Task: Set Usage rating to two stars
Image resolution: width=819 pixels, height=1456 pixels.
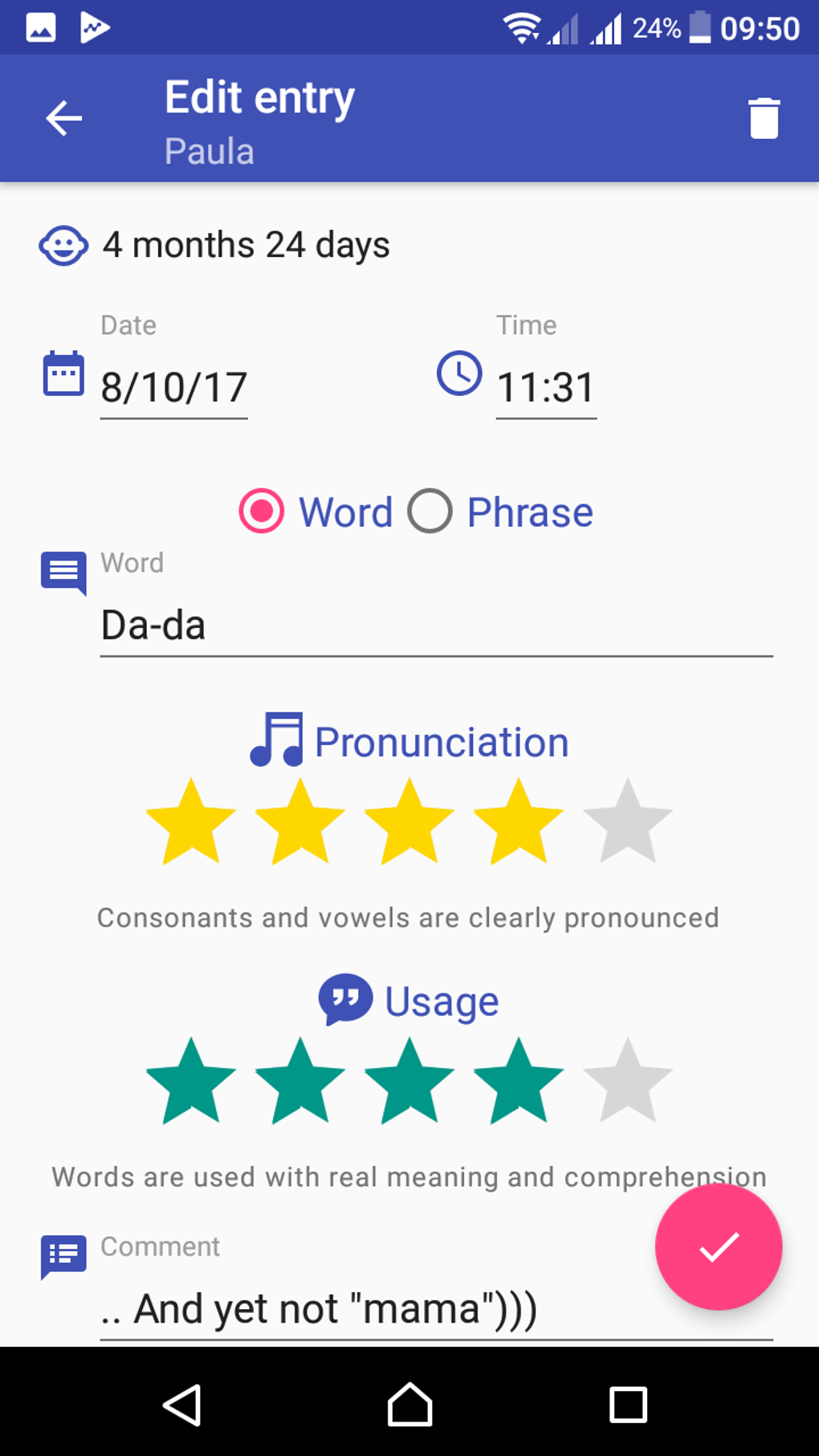Action: coord(299,1082)
